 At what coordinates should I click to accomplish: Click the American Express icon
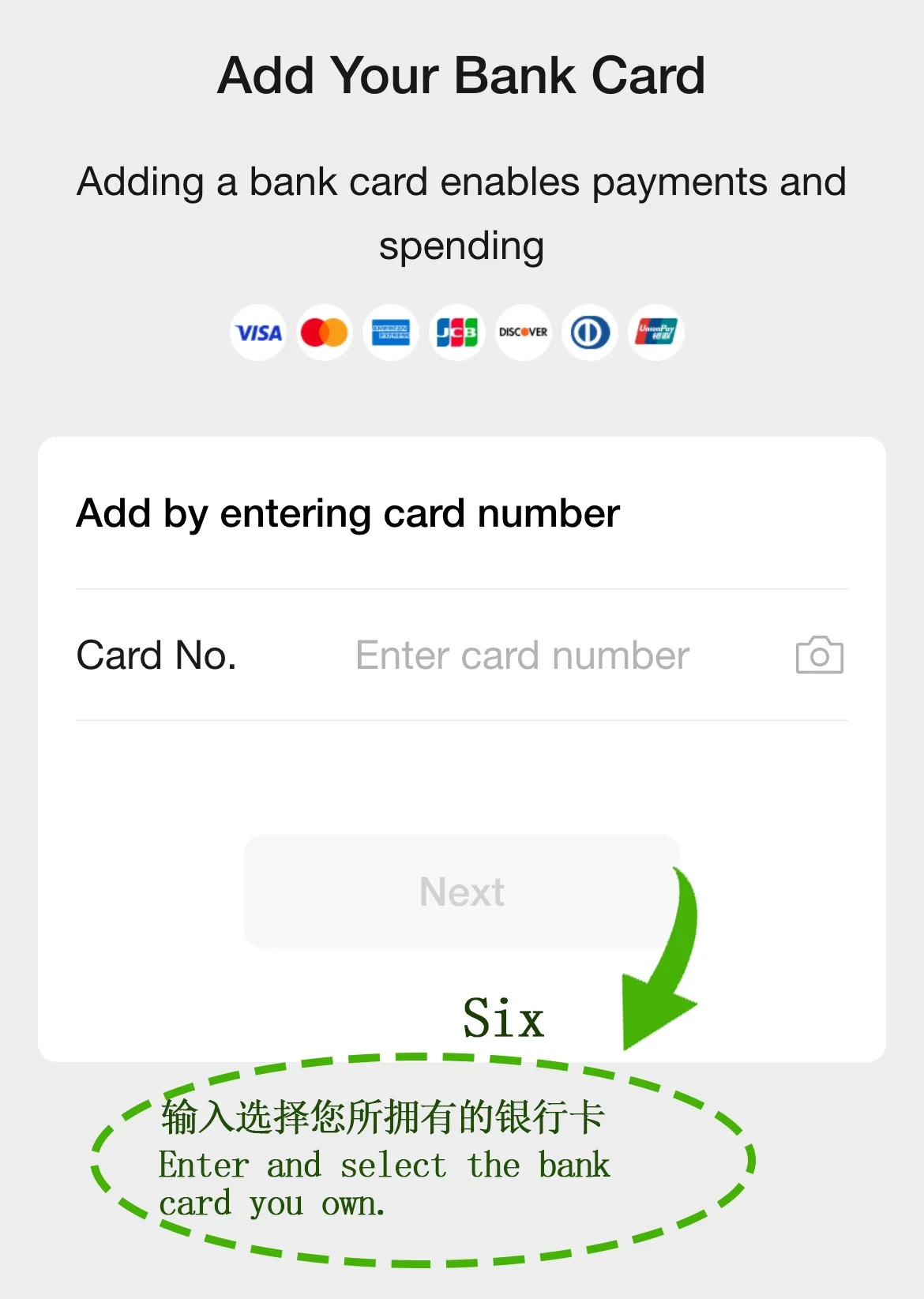[x=390, y=332]
